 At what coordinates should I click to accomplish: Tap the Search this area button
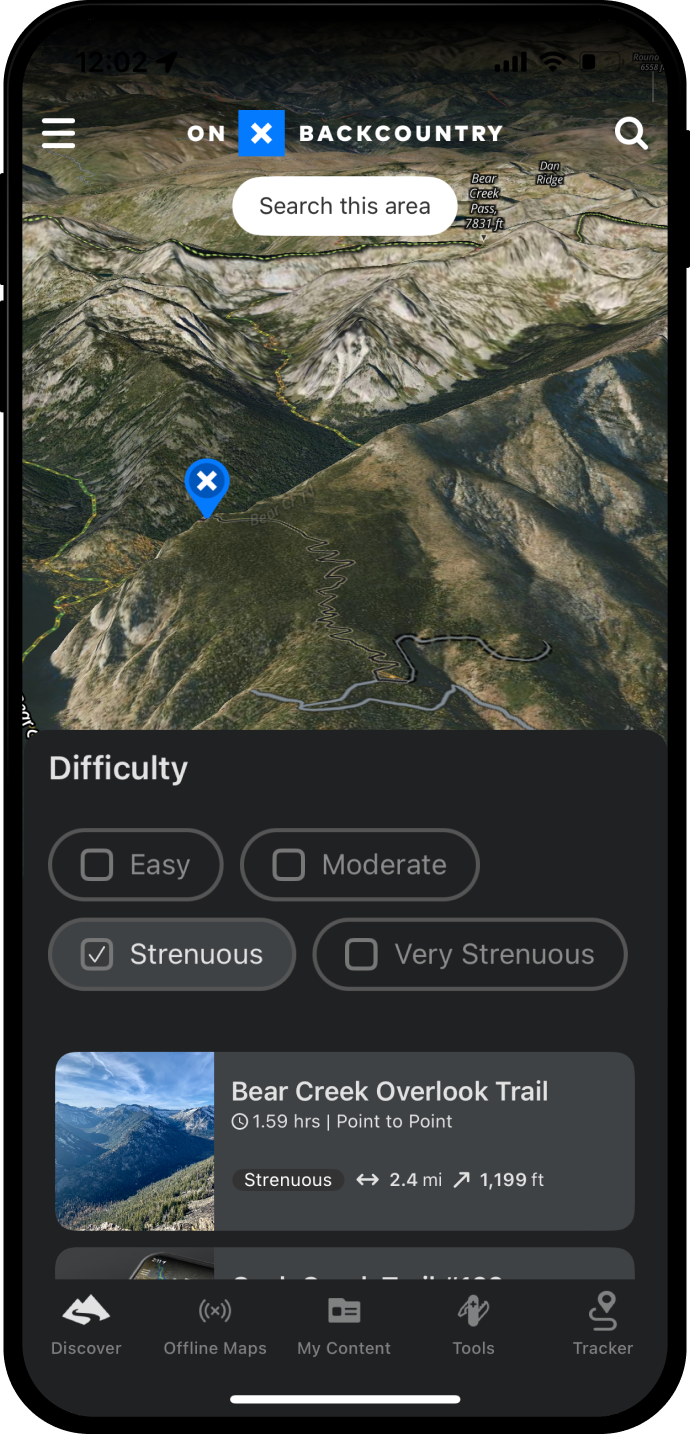(x=344, y=206)
